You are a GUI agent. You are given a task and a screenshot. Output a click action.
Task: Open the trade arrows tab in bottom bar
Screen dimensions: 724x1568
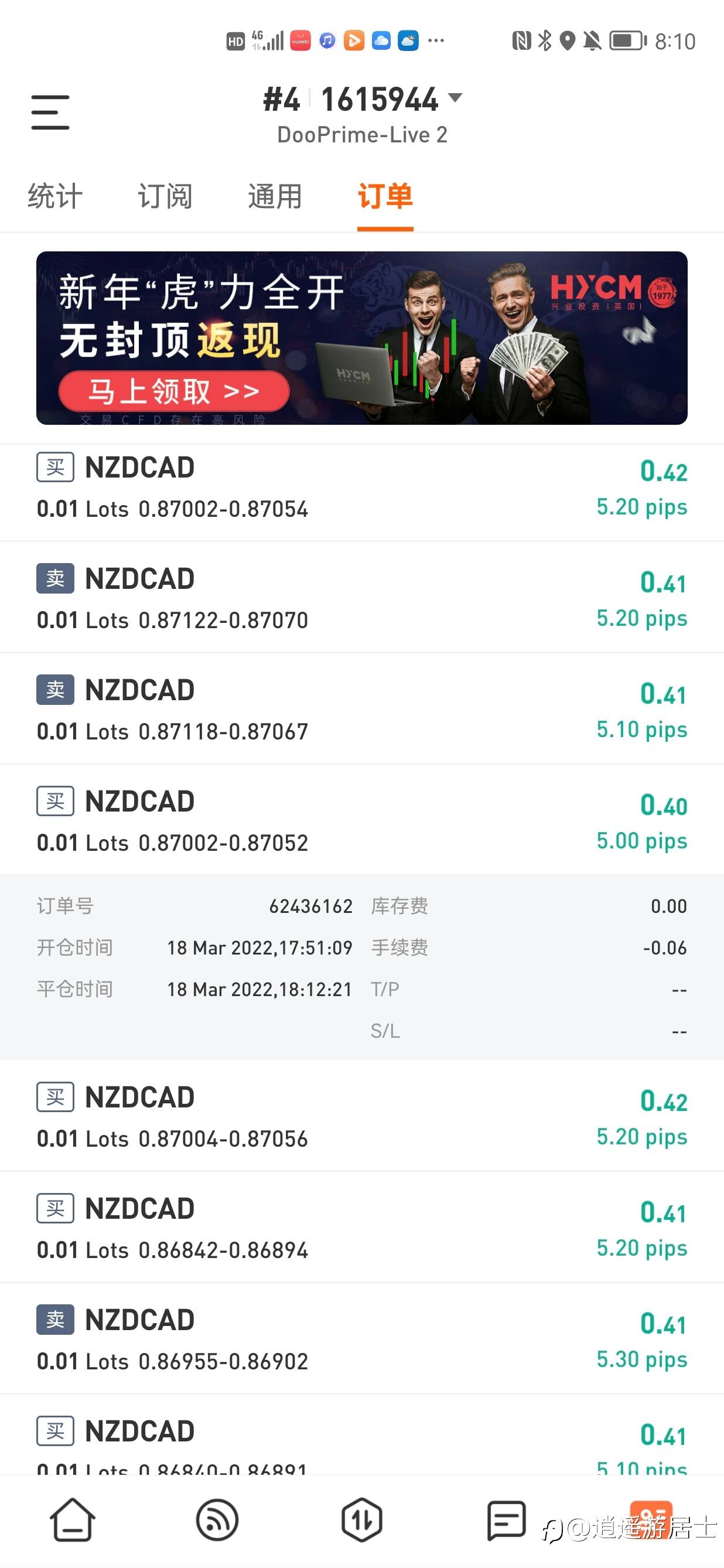[362, 1520]
